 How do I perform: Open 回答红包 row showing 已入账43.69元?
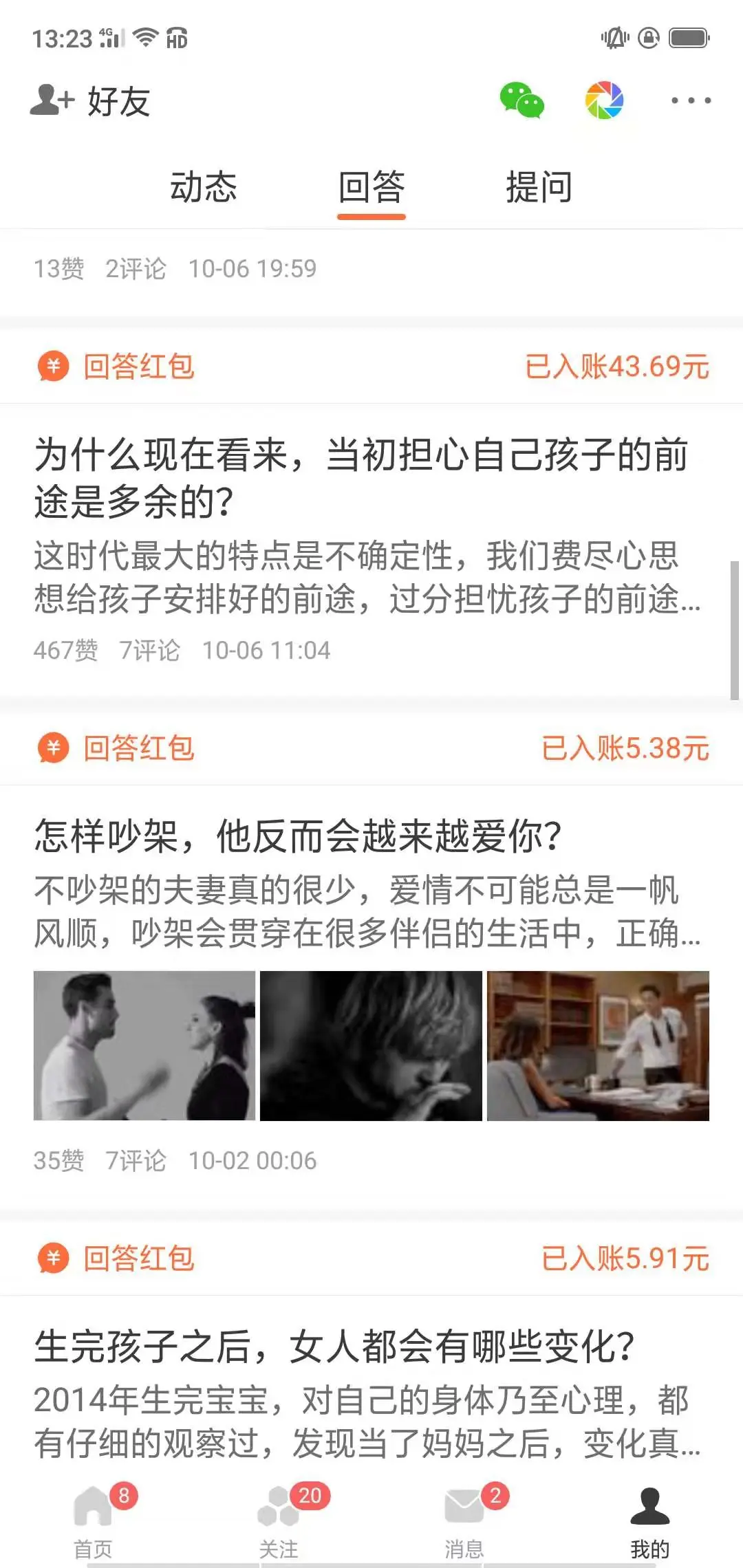click(x=371, y=367)
